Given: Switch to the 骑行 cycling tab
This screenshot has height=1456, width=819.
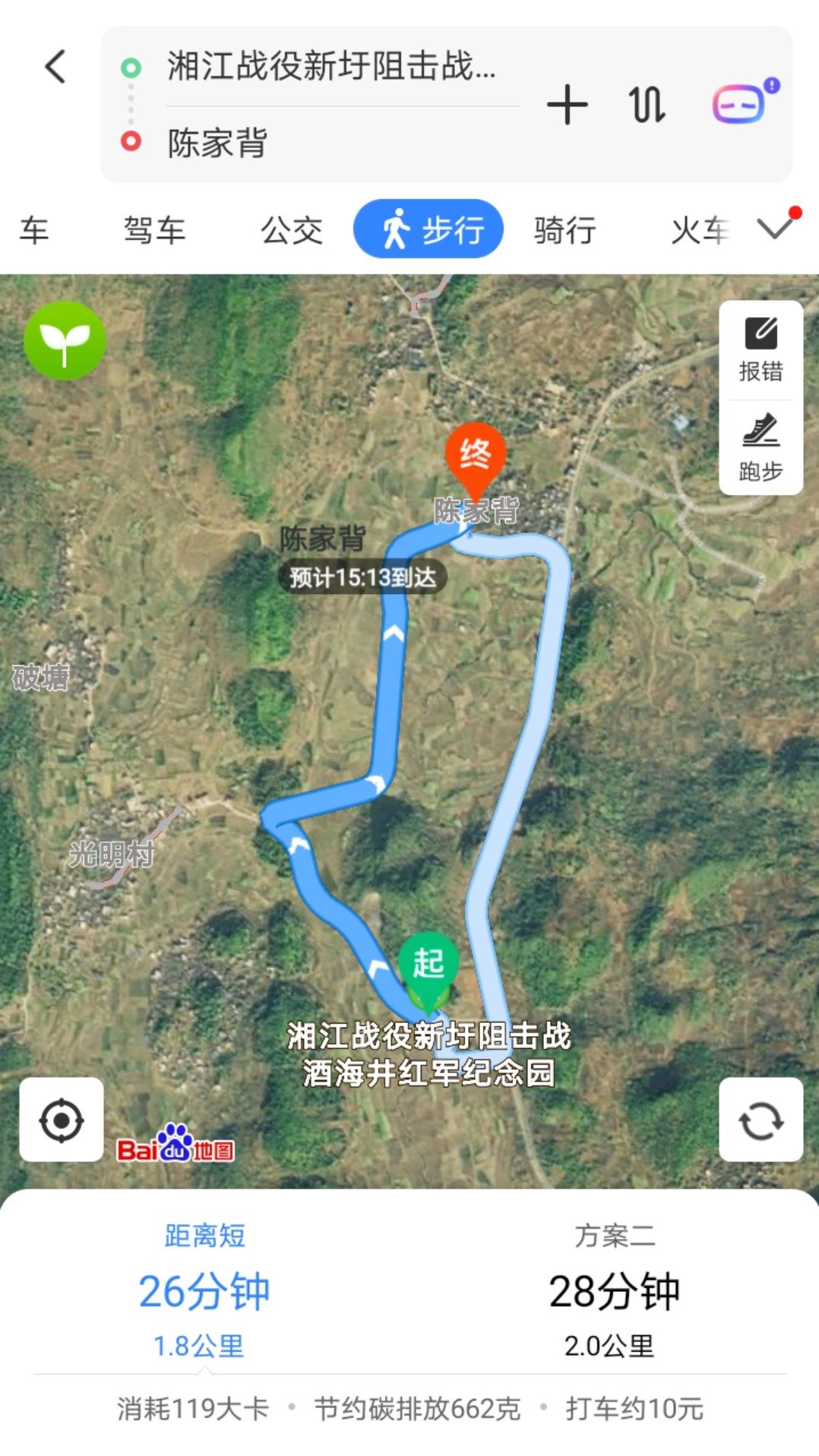Looking at the screenshot, I should pos(564,230).
